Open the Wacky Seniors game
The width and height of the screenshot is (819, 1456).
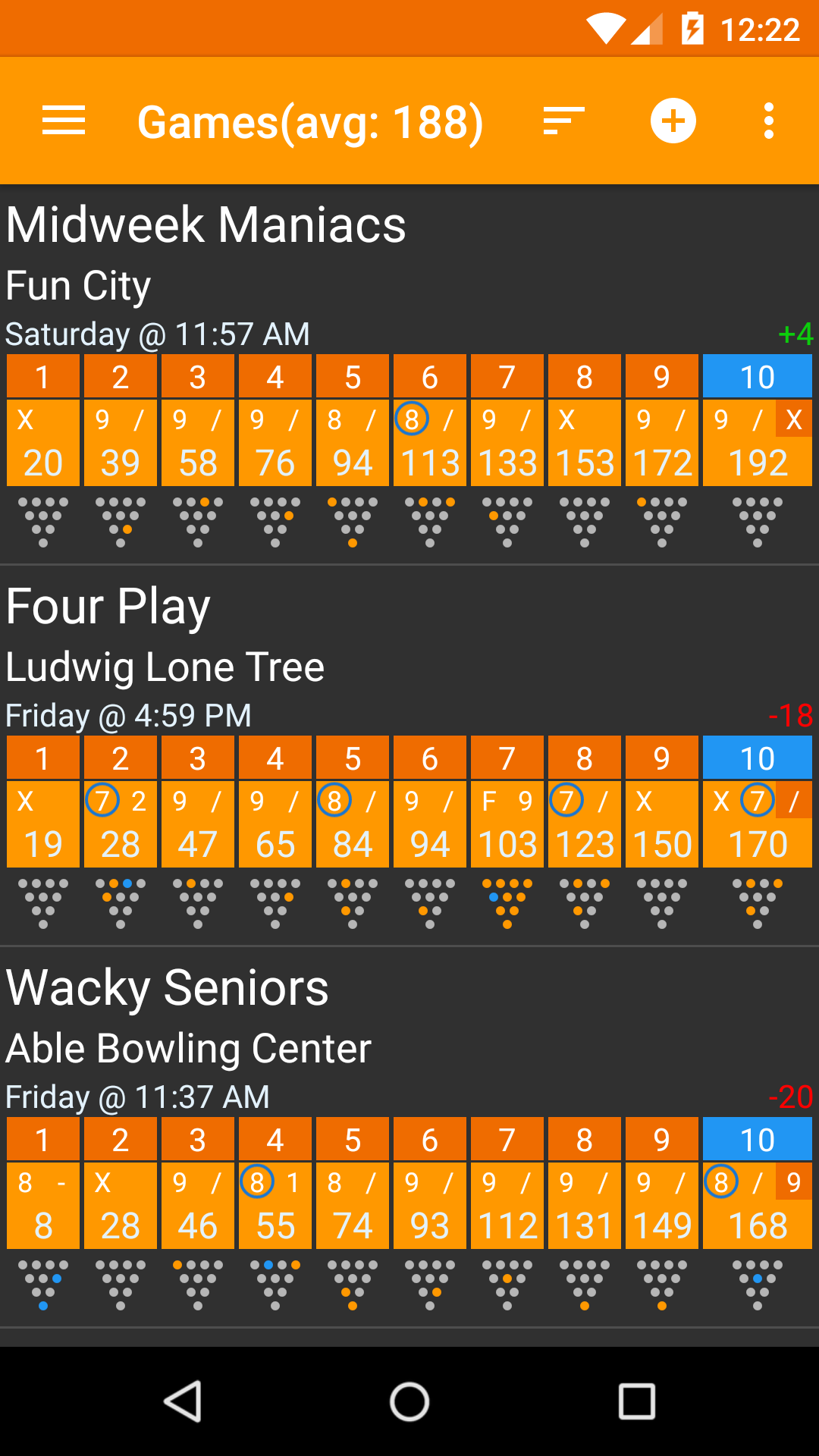409,1137
